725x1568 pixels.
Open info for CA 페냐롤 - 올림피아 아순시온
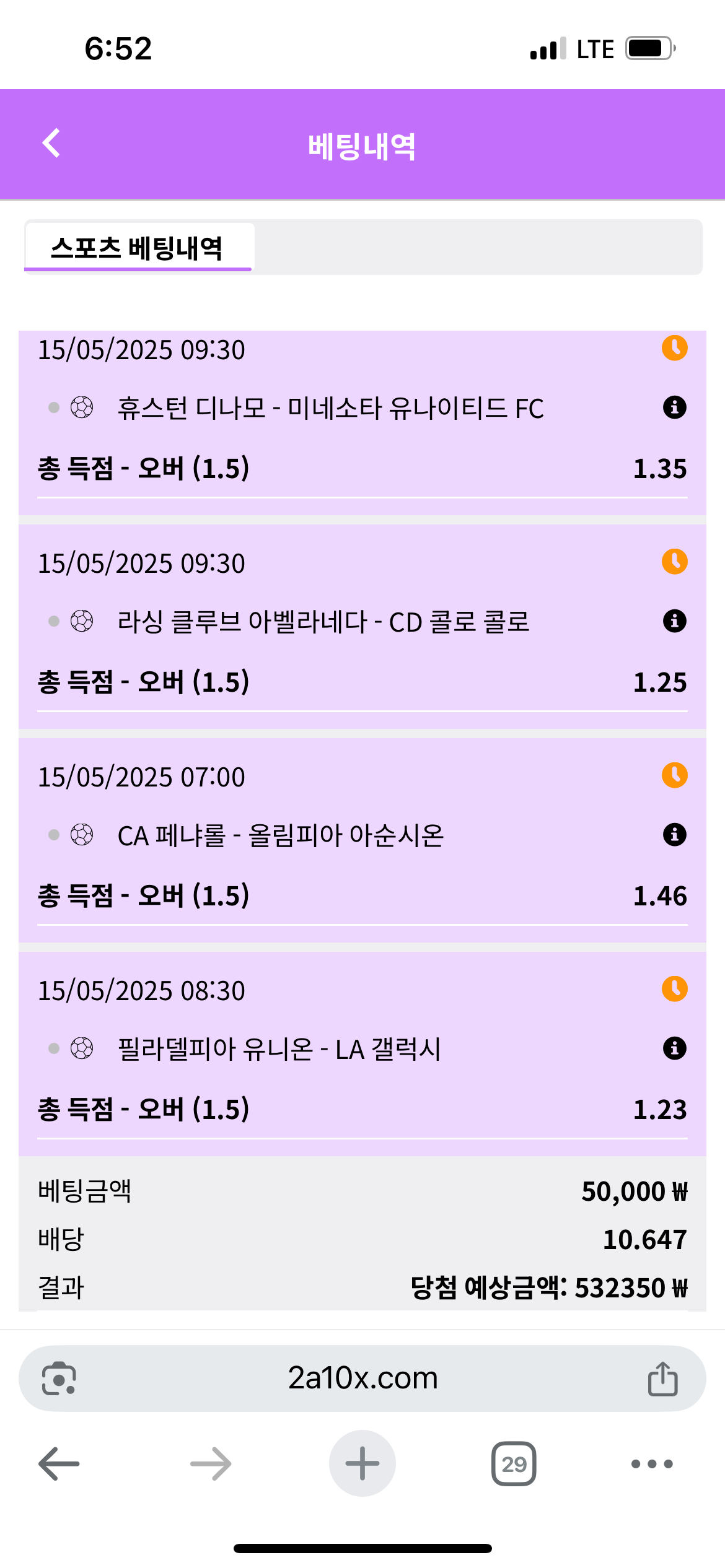pos(674,835)
